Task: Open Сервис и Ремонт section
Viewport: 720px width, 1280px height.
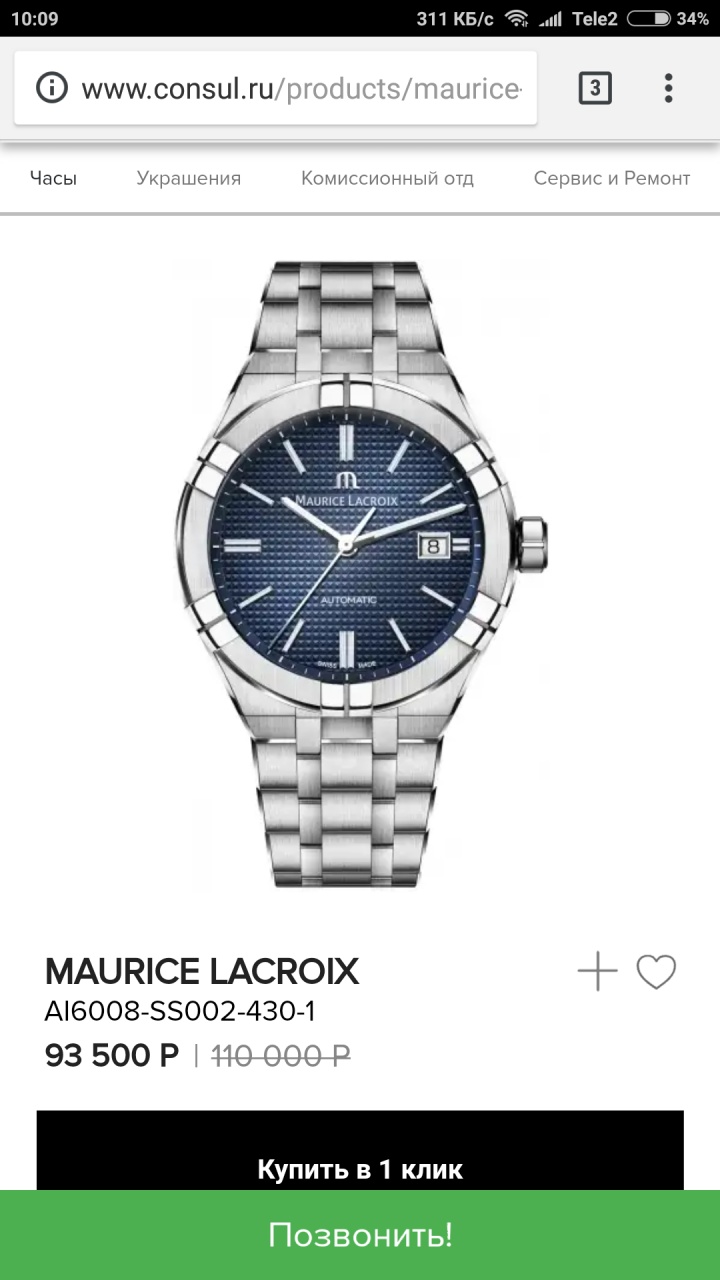Action: coord(611,179)
